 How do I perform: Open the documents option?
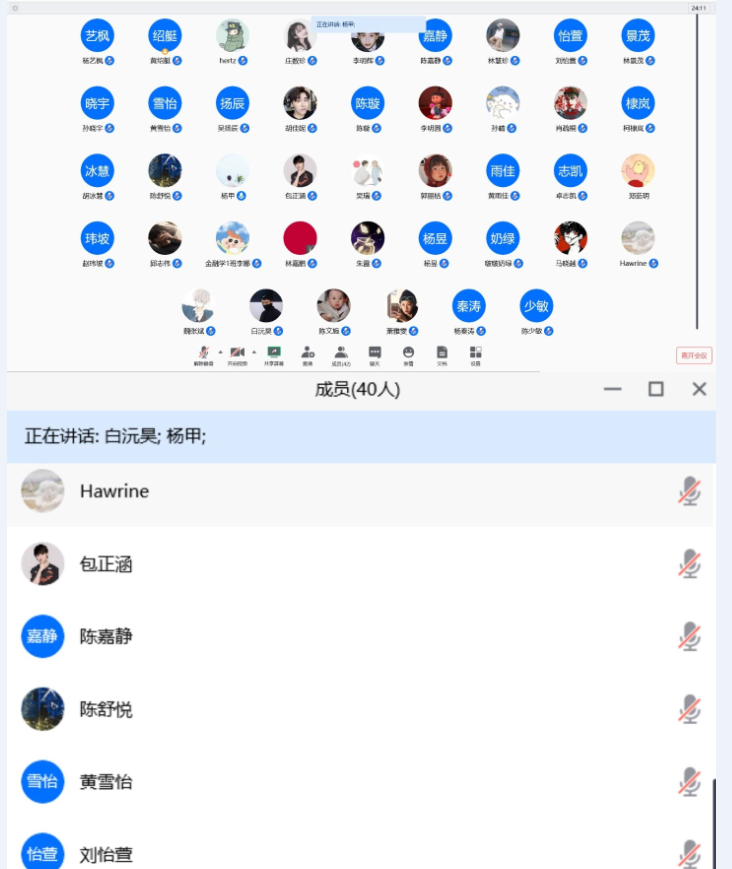click(442, 353)
